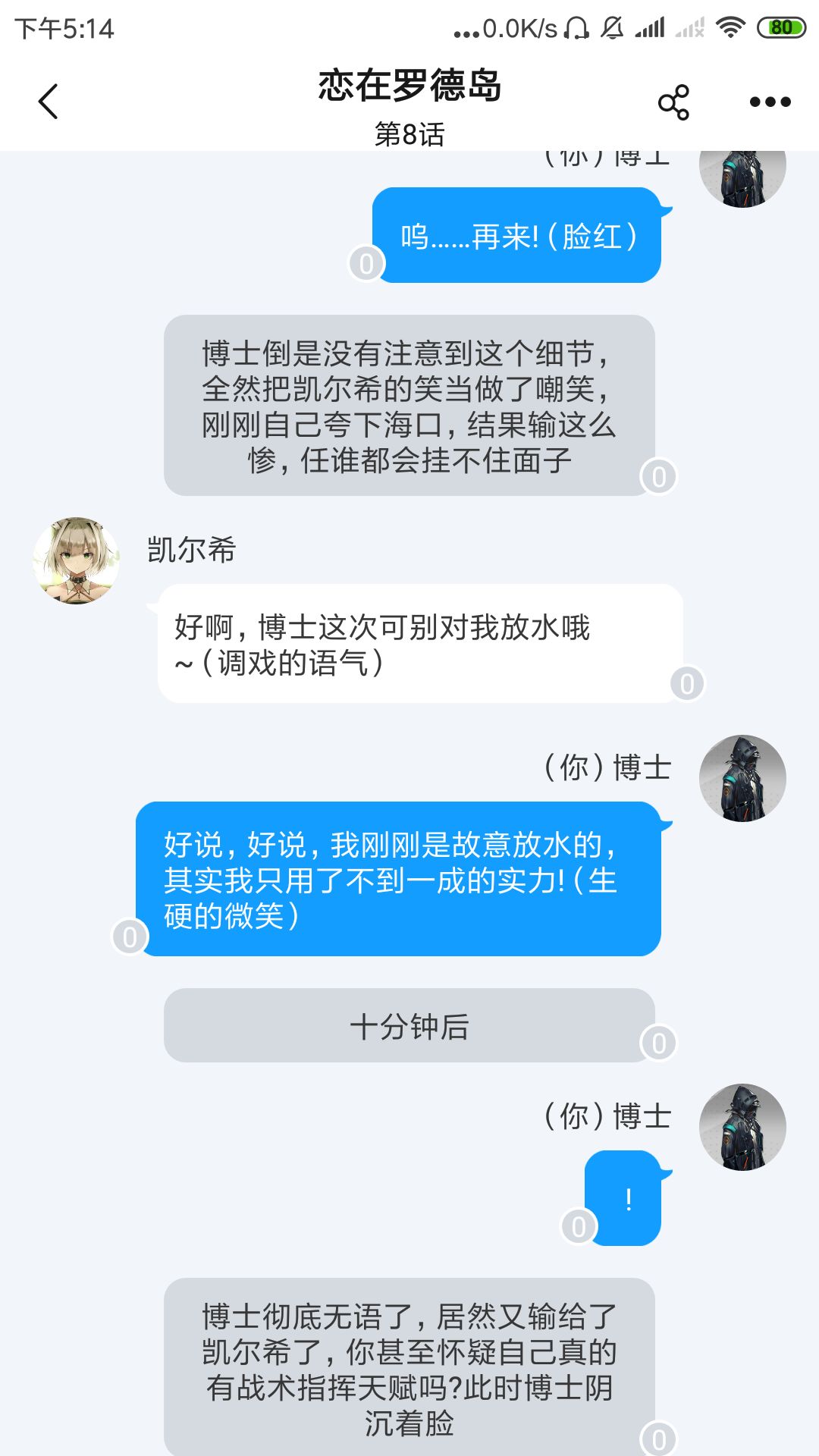
Task: Share this story chapter
Action: coord(673,102)
